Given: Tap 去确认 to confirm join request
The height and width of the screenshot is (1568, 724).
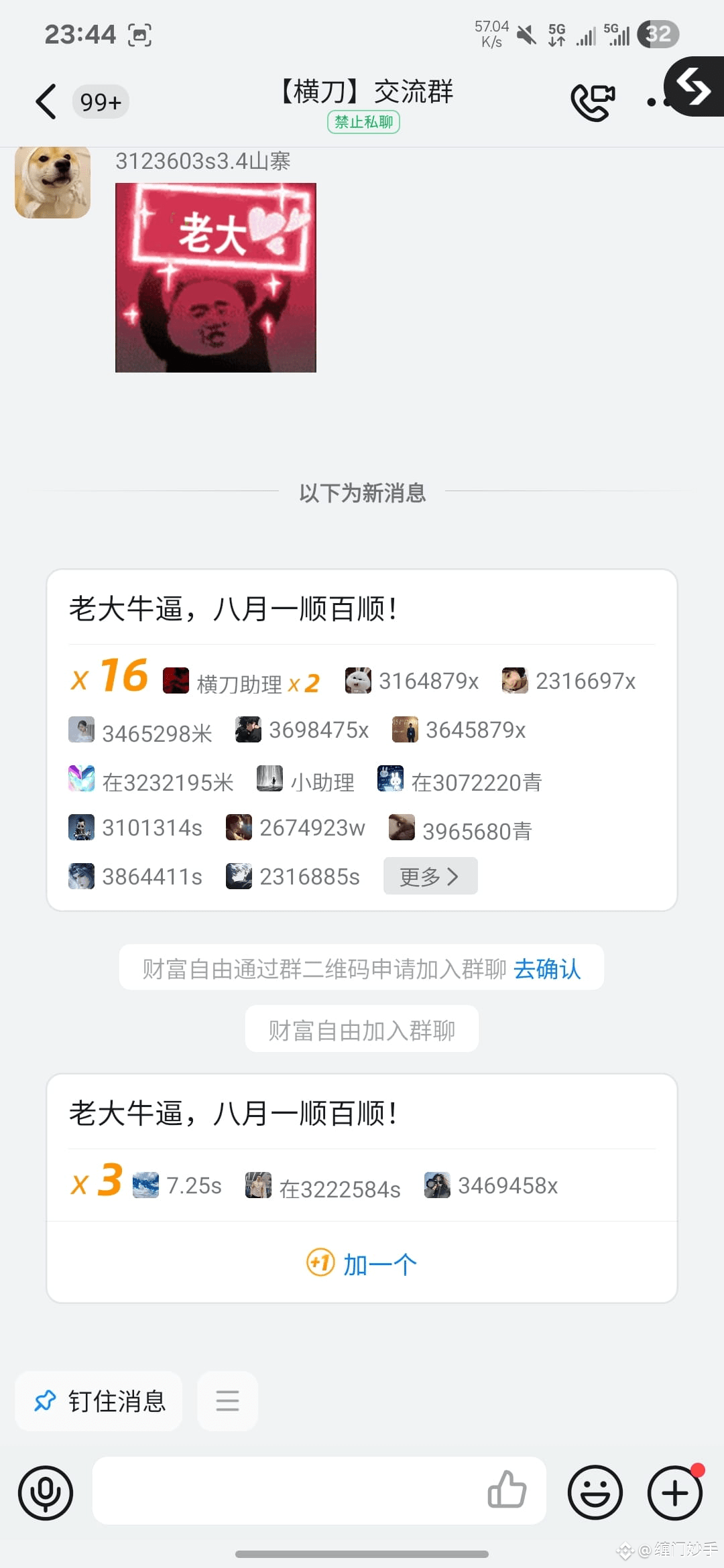Looking at the screenshot, I should click(x=547, y=968).
